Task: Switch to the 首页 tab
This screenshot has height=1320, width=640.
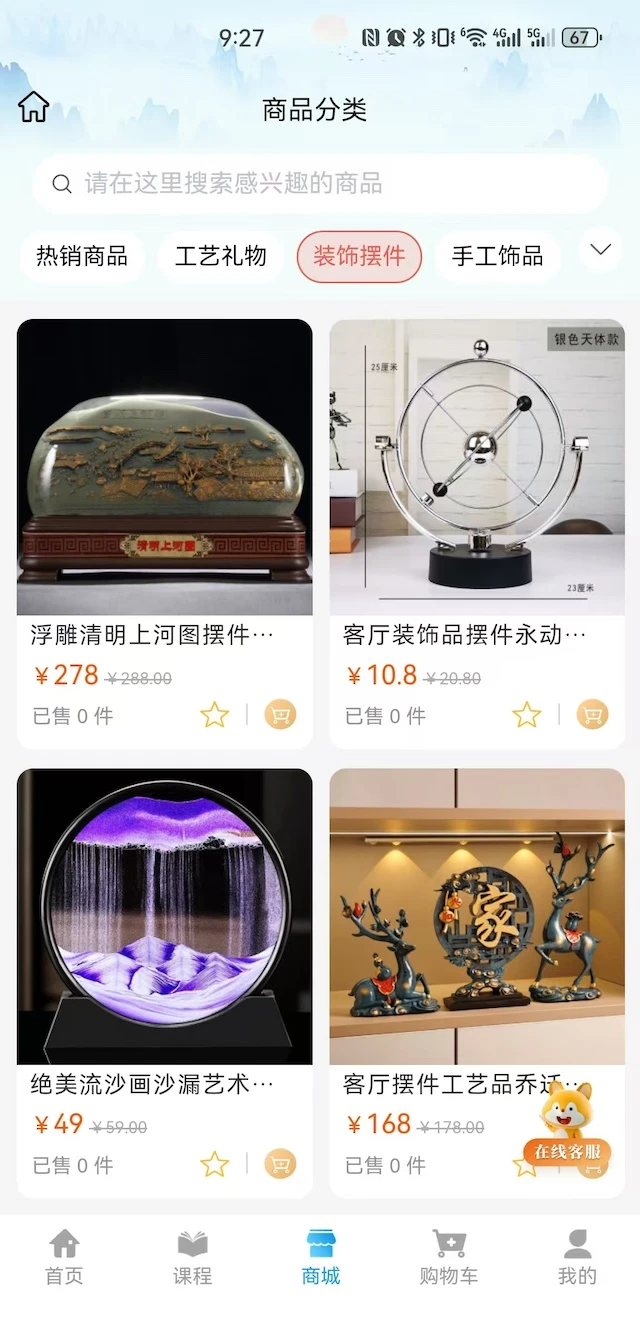Action: coord(64,1257)
